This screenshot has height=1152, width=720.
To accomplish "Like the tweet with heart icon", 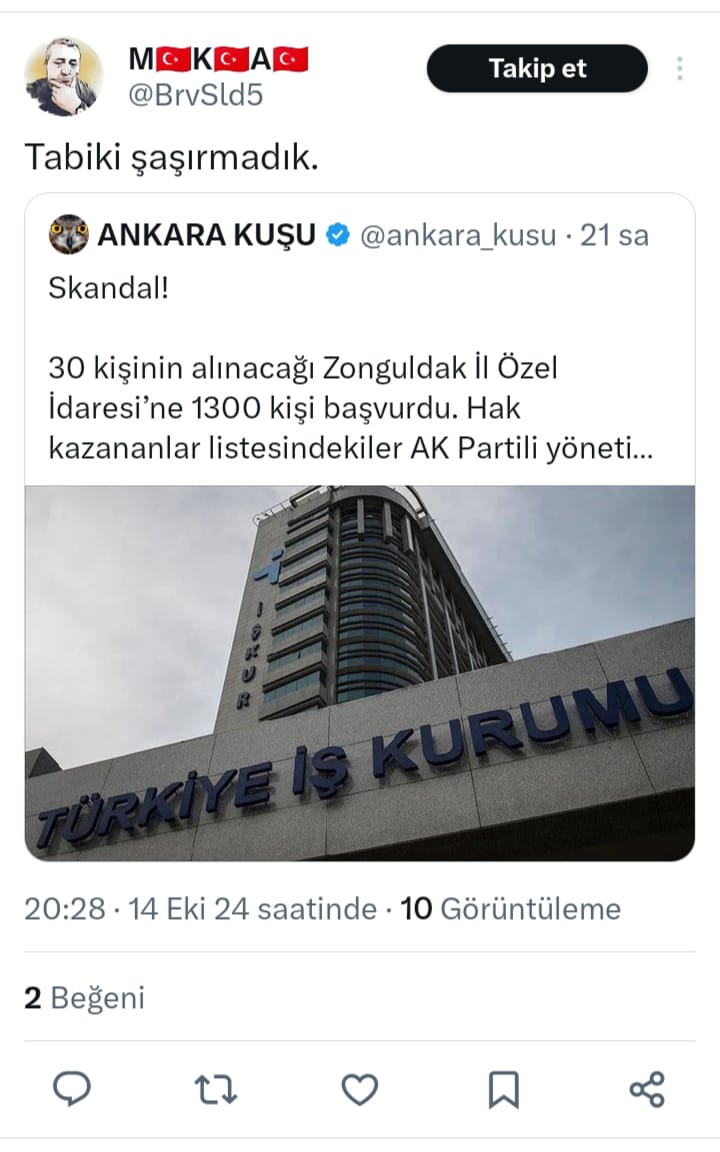I will (x=360, y=1089).
